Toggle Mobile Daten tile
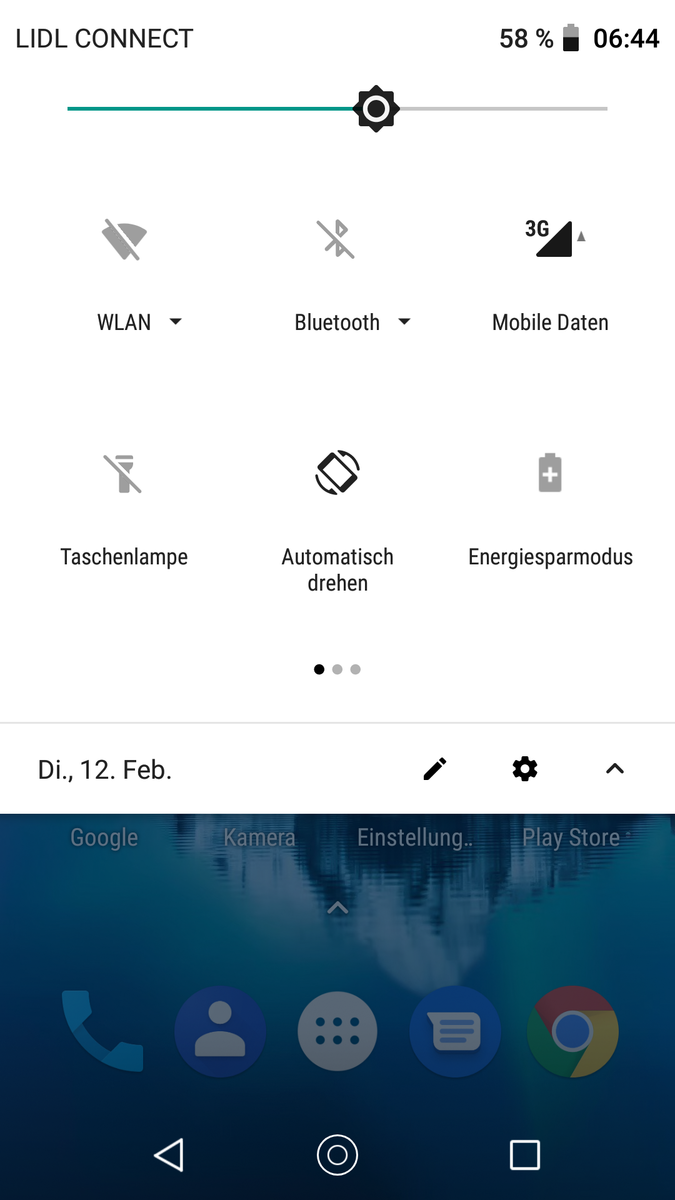The image size is (675, 1200). tap(550, 240)
